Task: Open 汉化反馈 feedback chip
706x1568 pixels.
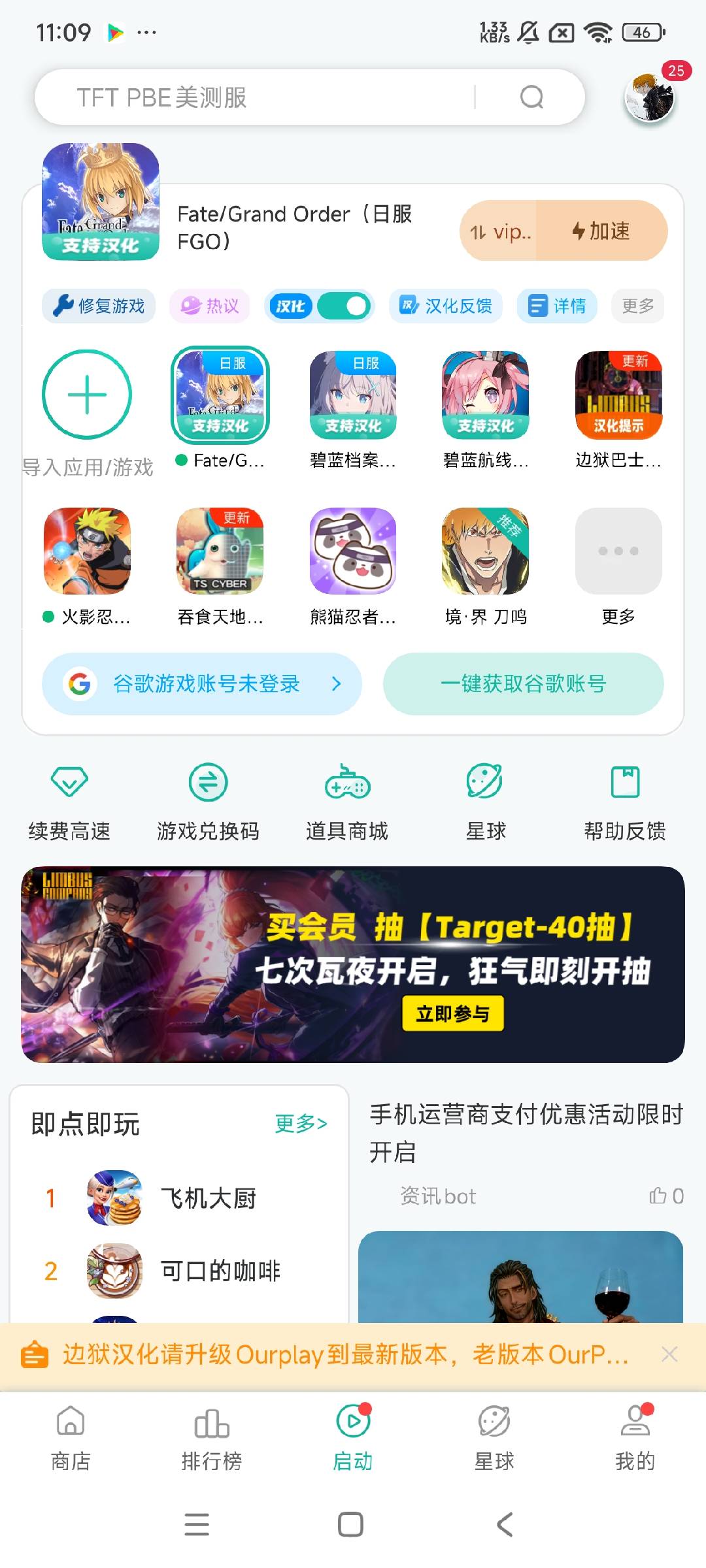Action: [446, 306]
